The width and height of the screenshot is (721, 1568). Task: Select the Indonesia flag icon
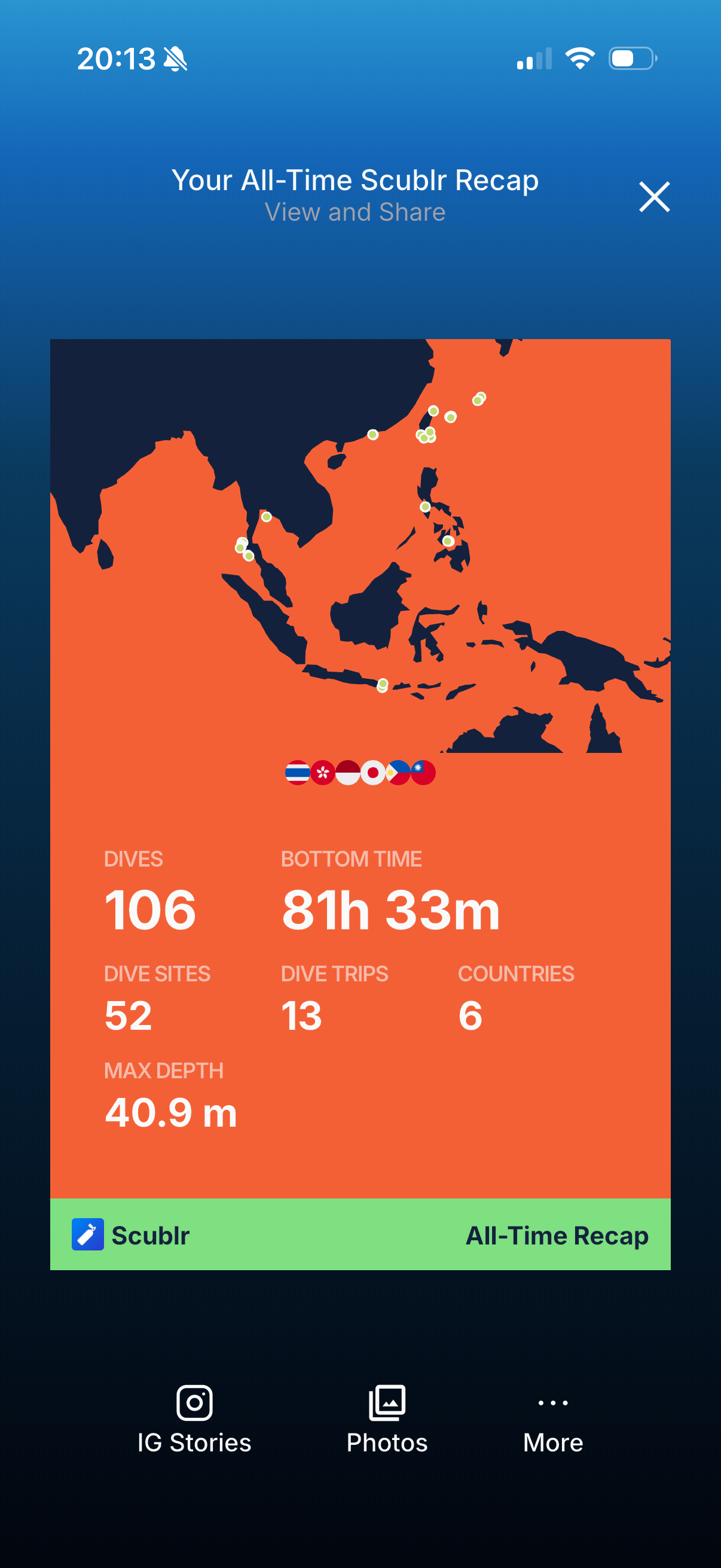tap(349, 771)
